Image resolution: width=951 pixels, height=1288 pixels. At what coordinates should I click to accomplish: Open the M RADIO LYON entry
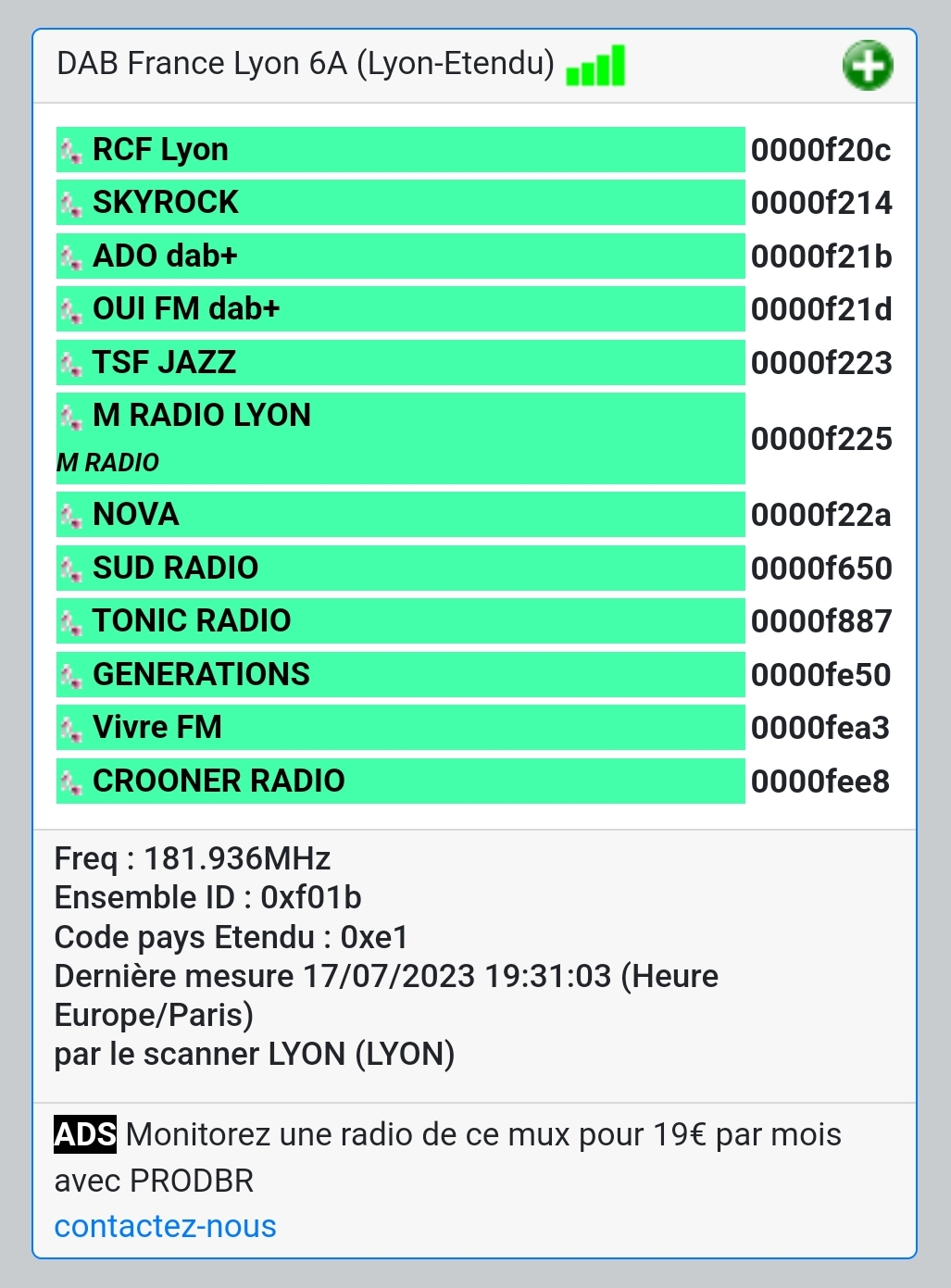click(x=400, y=438)
